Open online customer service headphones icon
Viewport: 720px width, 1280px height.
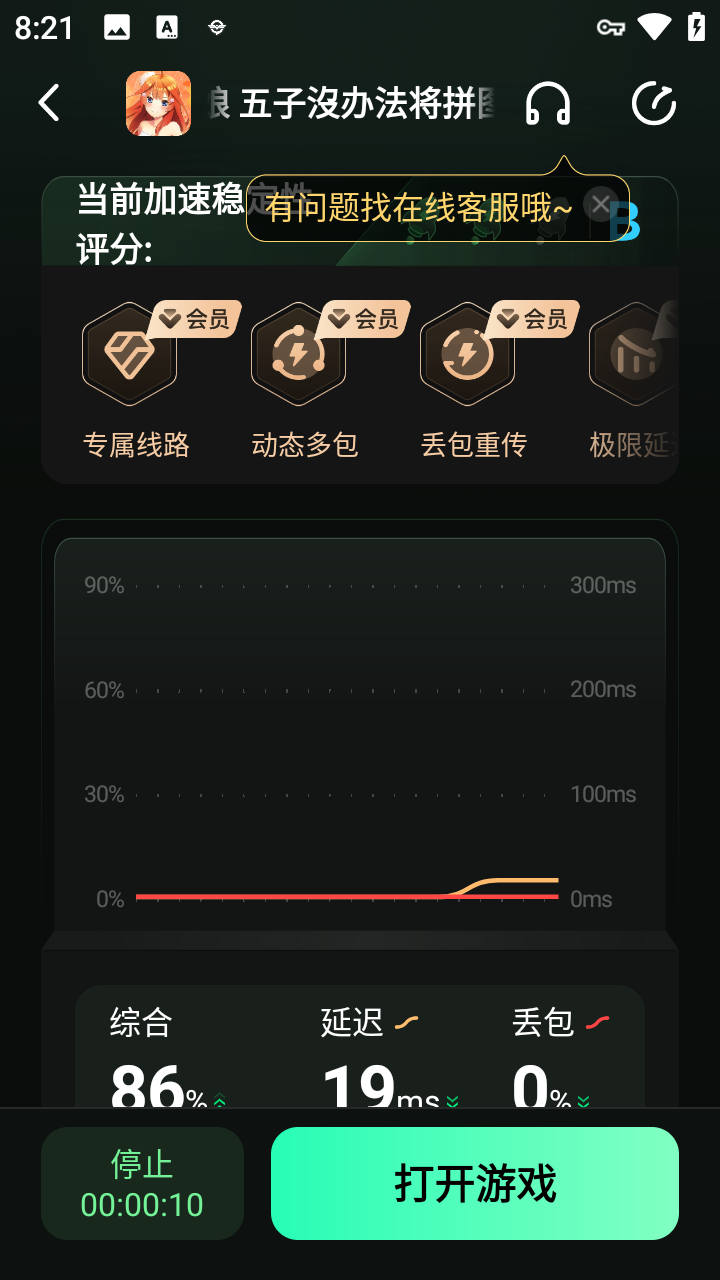tap(548, 103)
